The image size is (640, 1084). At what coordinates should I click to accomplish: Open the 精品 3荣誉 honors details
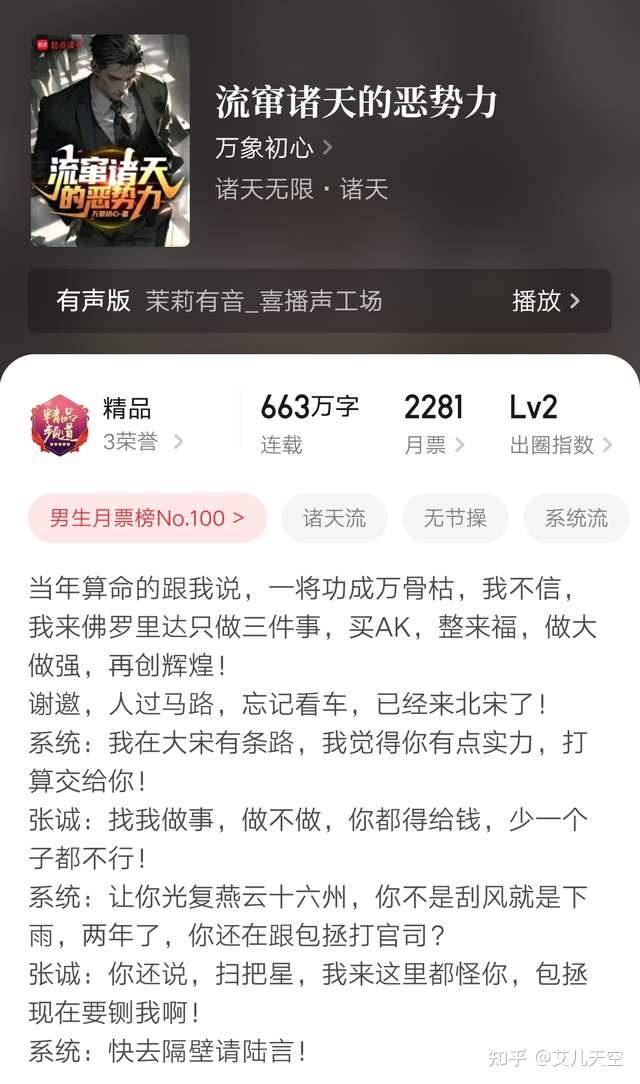[107, 424]
